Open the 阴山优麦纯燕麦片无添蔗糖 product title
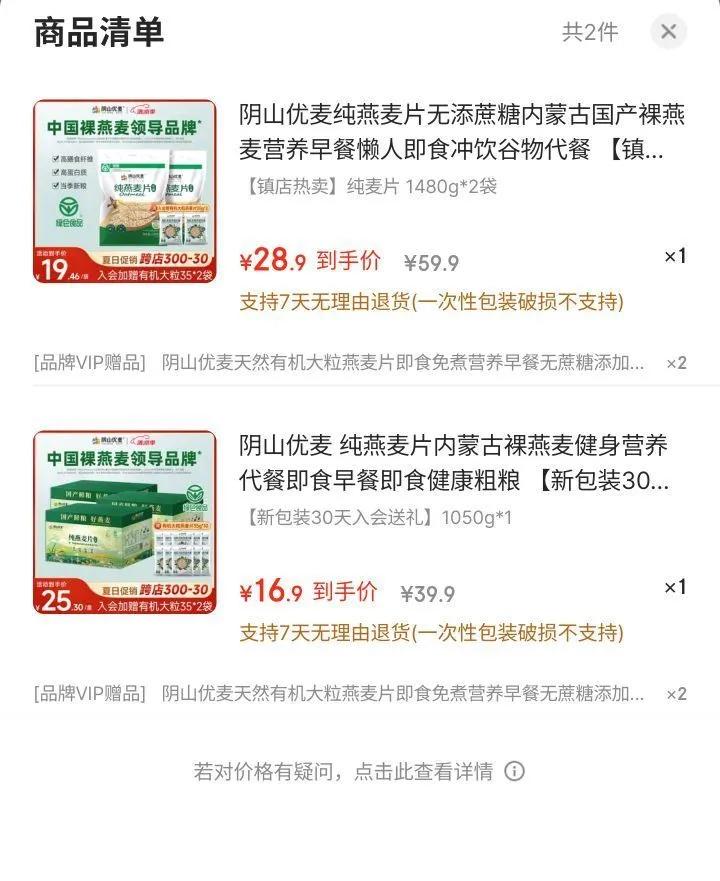This screenshot has height=881, width=720. [461, 132]
